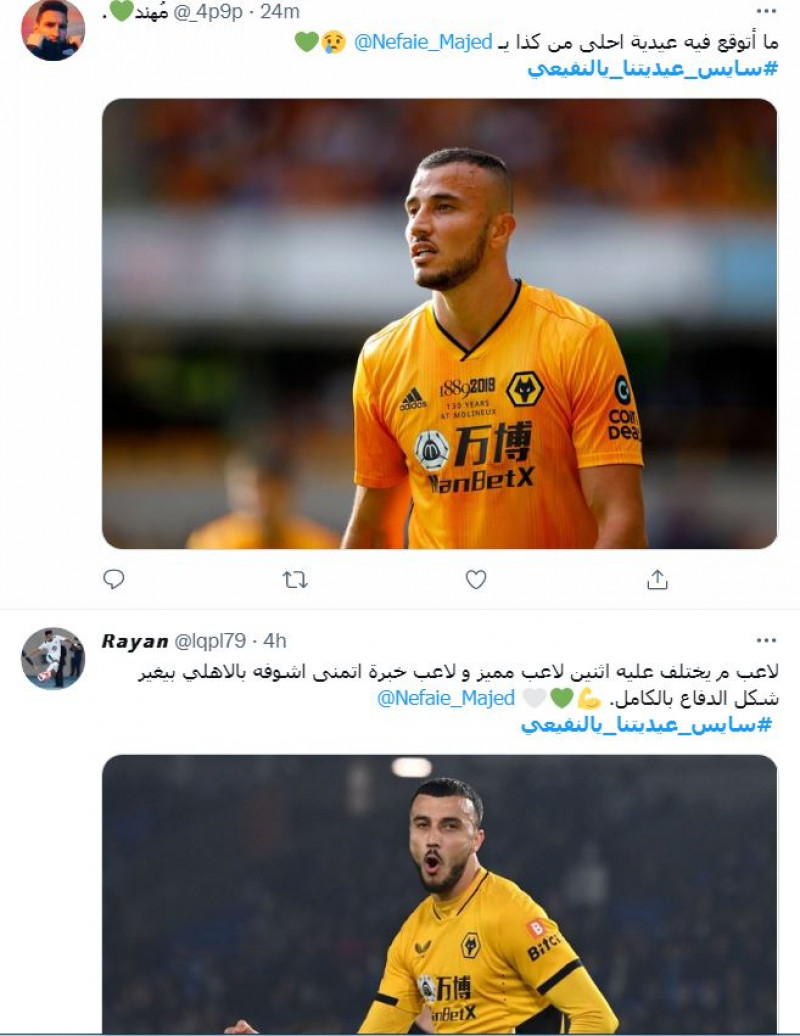The width and height of the screenshot is (800, 1036).
Task: Open the @Nefaie_Majed mention in the first tweet
Action: (x=423, y=43)
